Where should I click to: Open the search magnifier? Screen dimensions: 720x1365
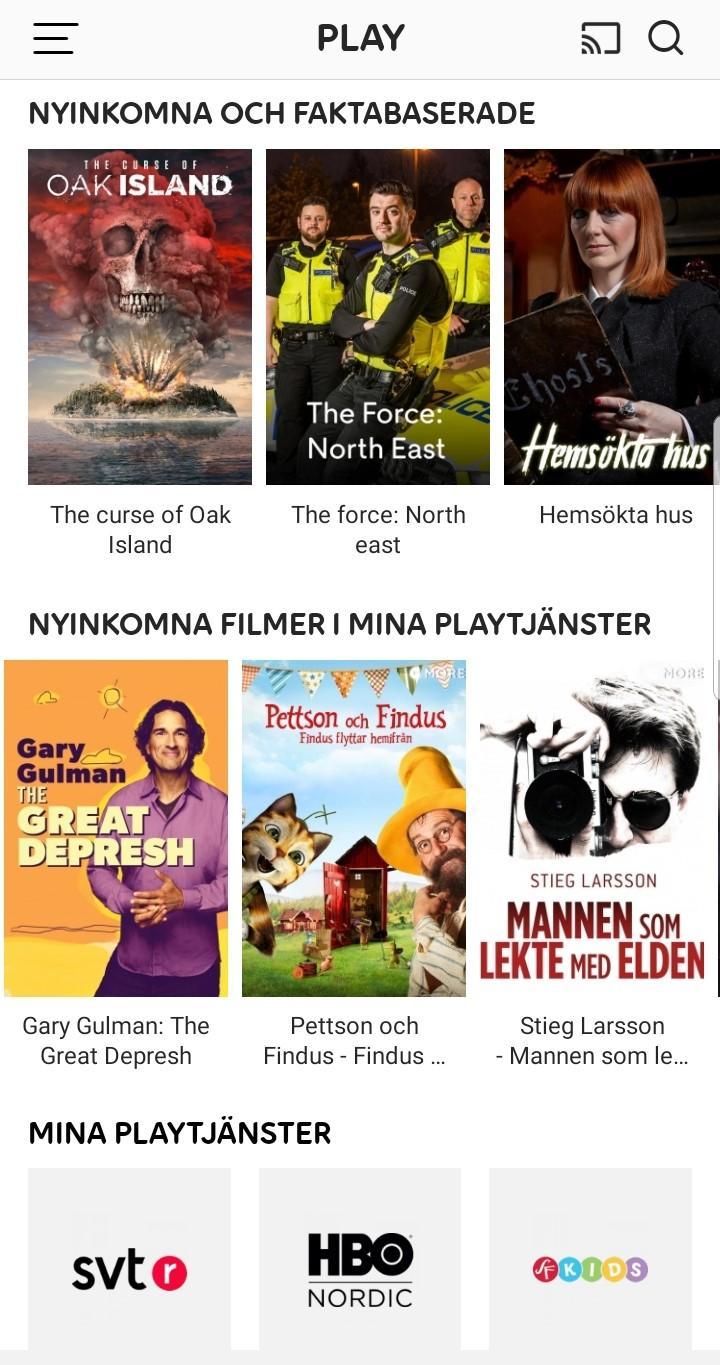click(665, 38)
